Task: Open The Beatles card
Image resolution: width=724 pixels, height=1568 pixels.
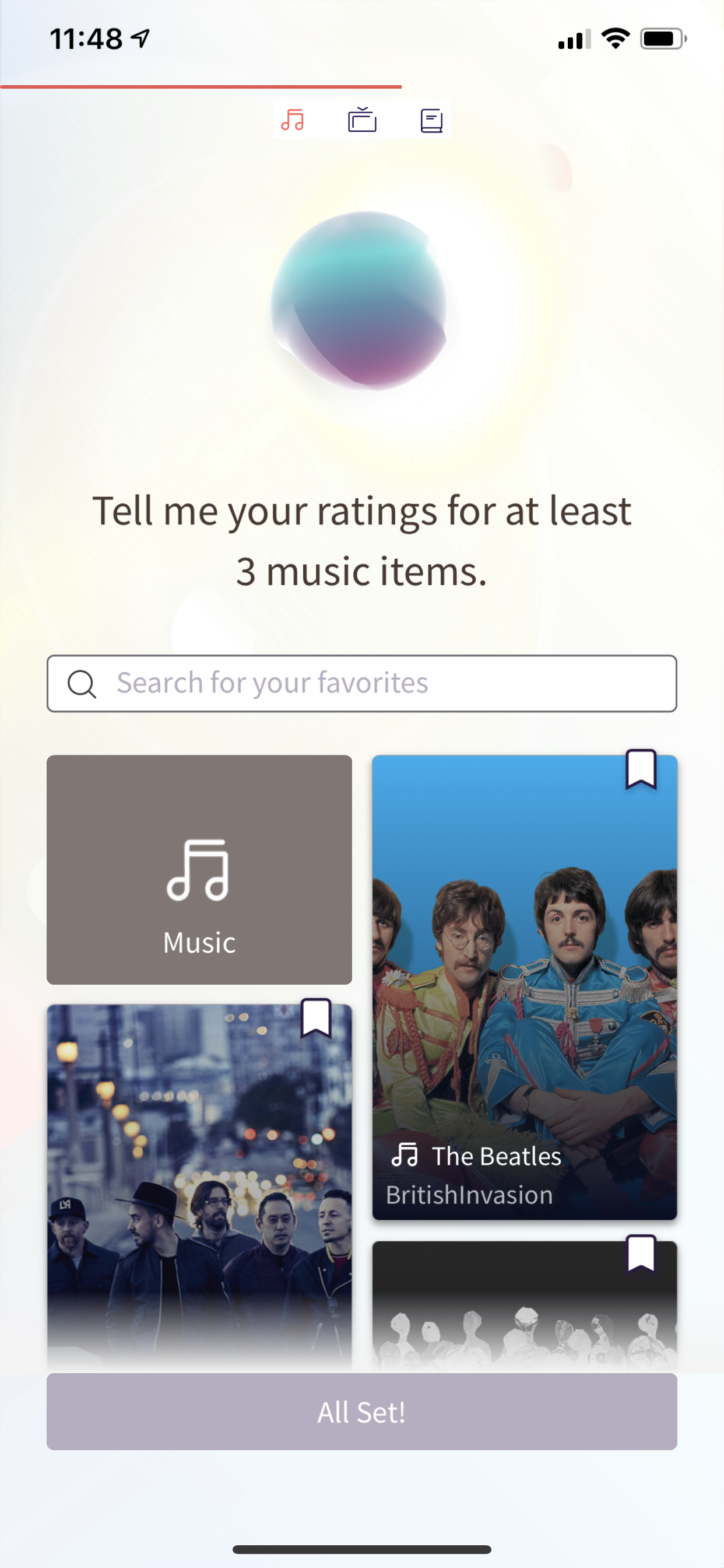Action: click(x=525, y=988)
